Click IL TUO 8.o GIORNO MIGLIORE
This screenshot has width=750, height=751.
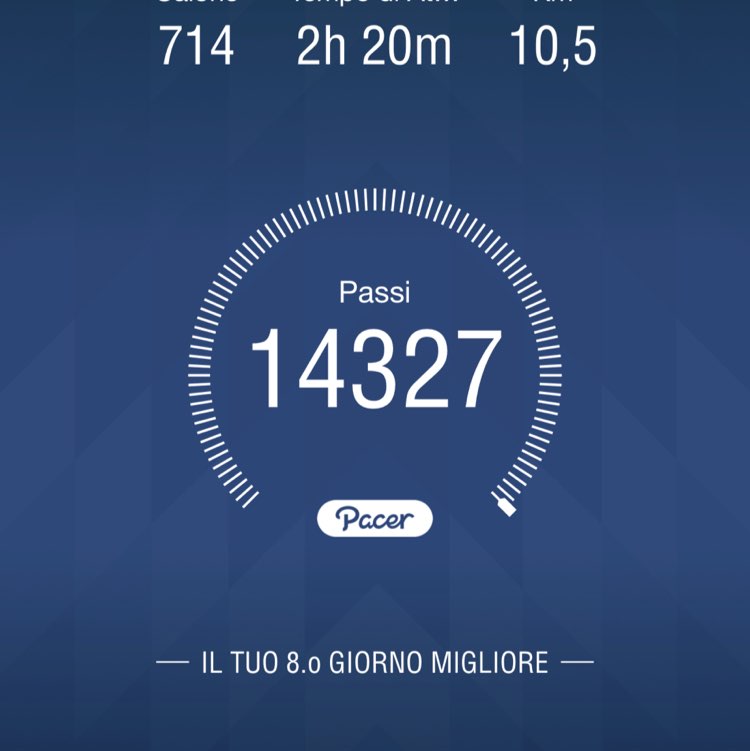point(375,660)
